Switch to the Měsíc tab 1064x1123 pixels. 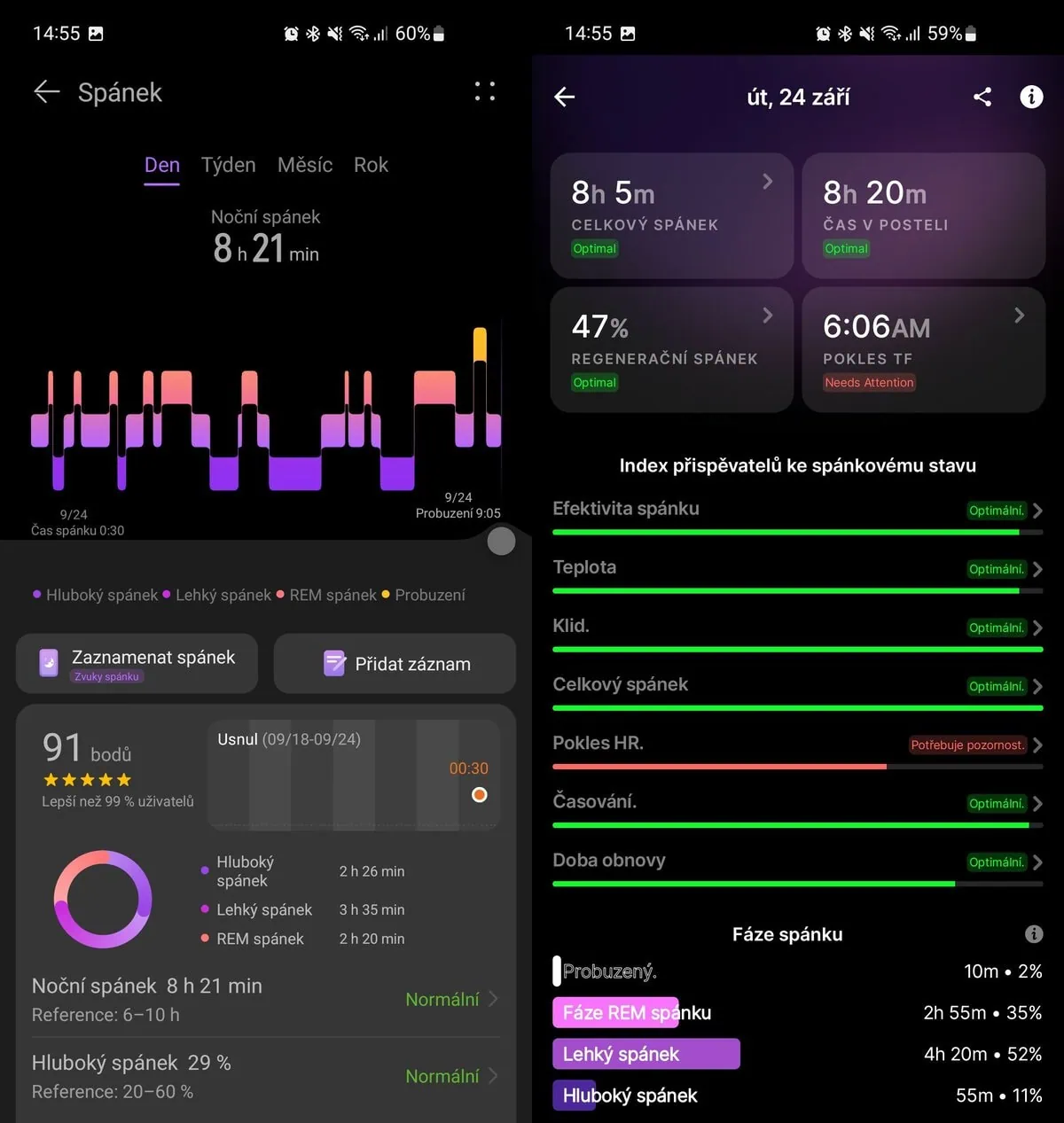tap(304, 165)
